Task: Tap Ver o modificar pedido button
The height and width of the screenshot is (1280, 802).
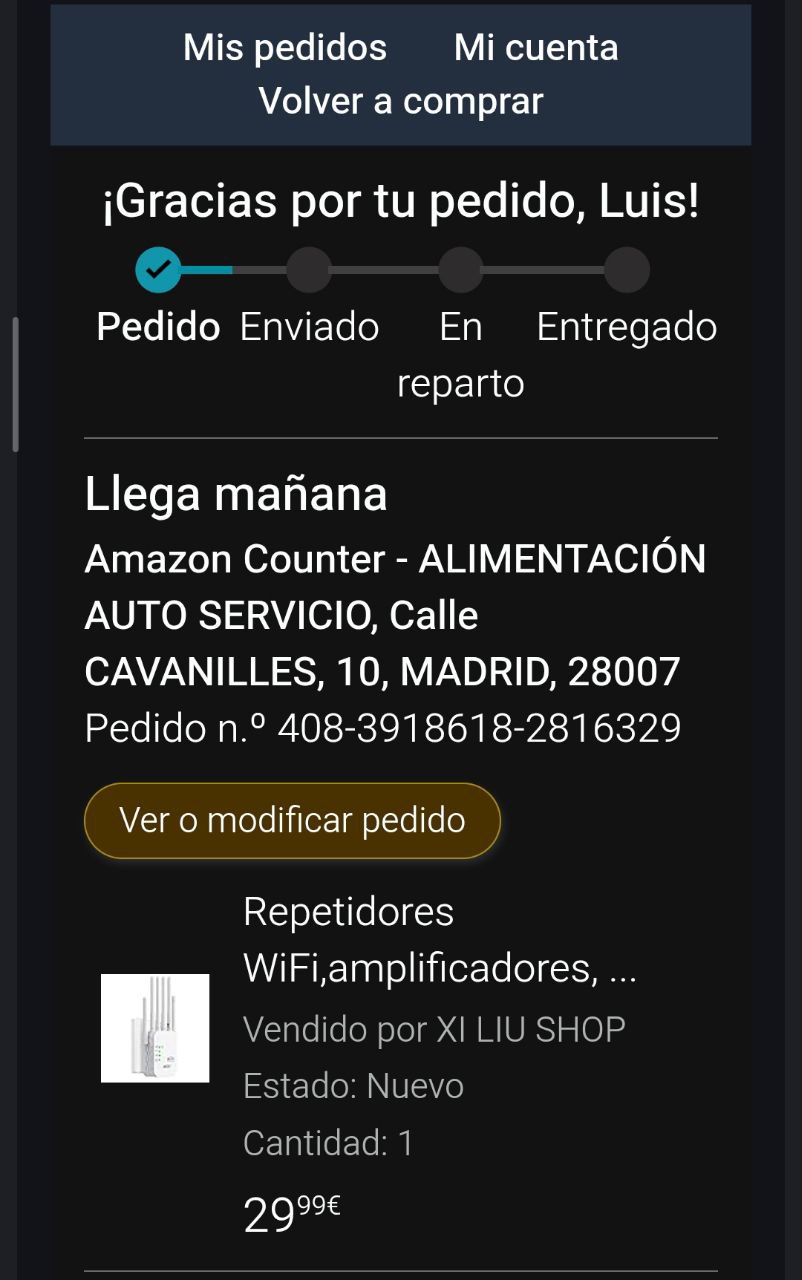Action: coord(292,821)
